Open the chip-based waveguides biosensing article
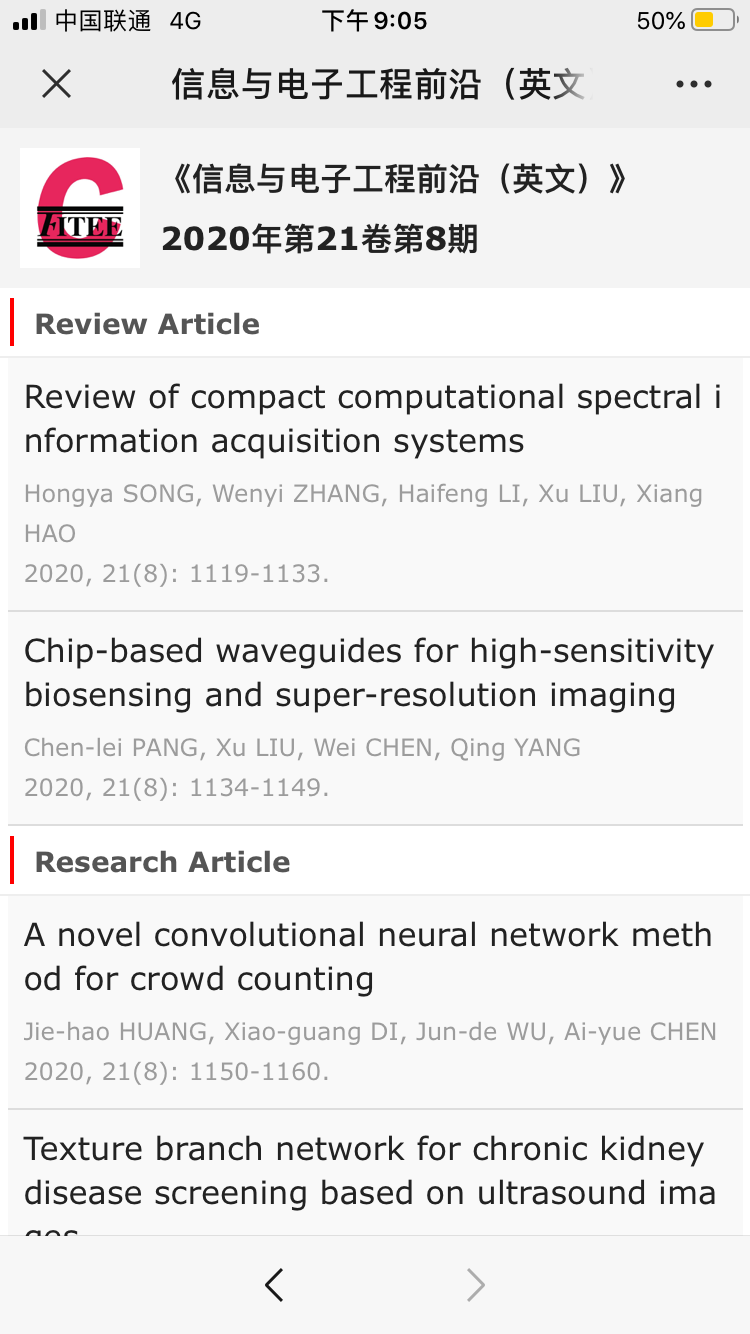 pyautogui.click(x=369, y=673)
